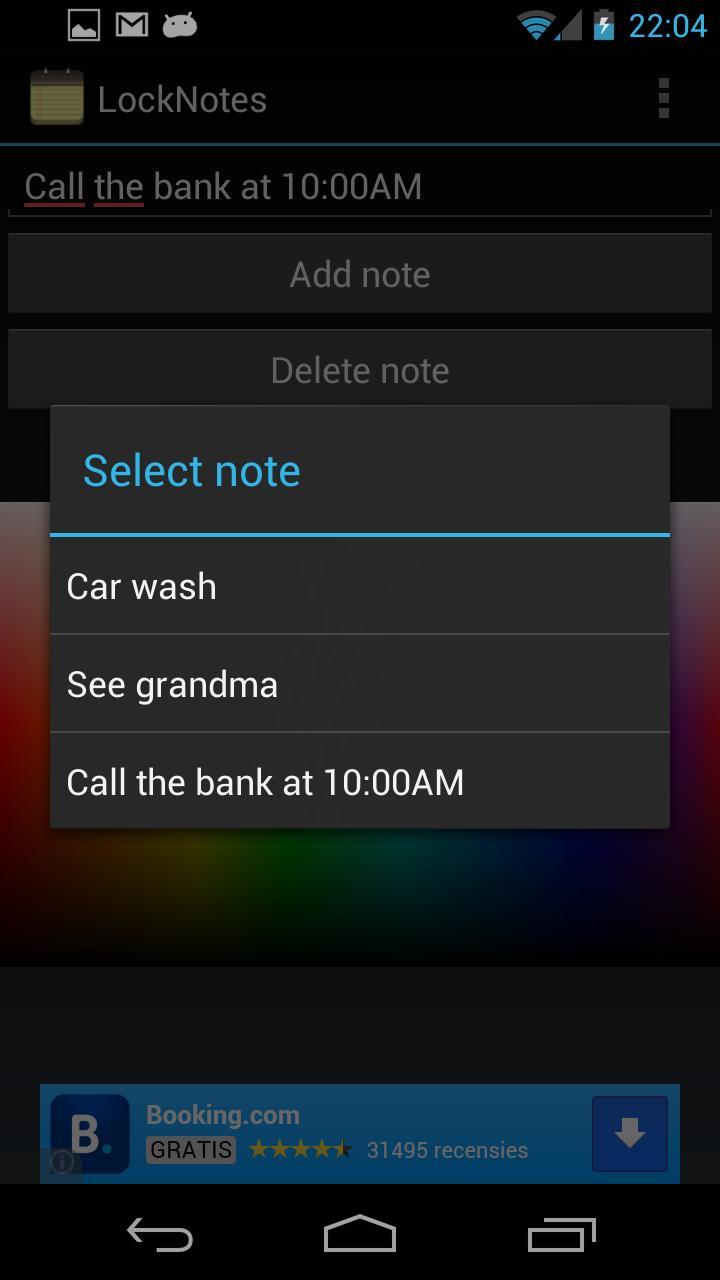Select the Car wash note
The image size is (720, 1280).
pos(141,586)
